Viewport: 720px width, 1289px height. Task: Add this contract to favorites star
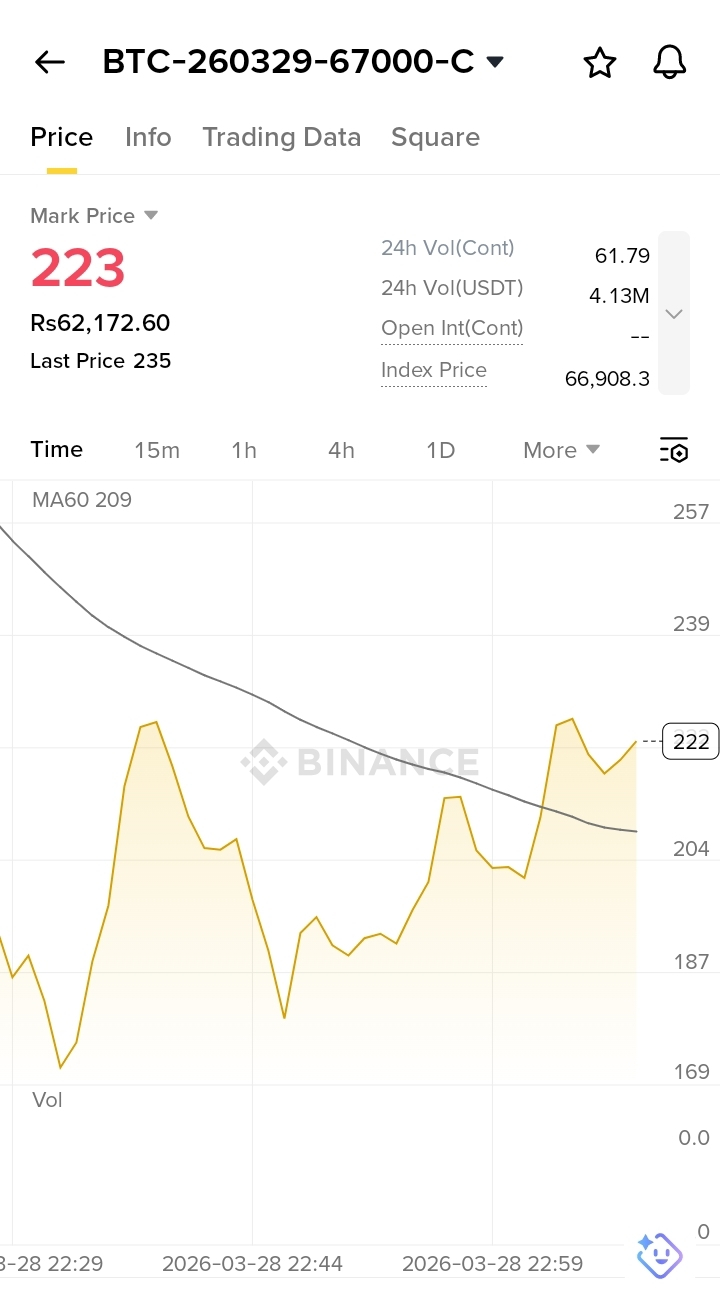point(599,63)
